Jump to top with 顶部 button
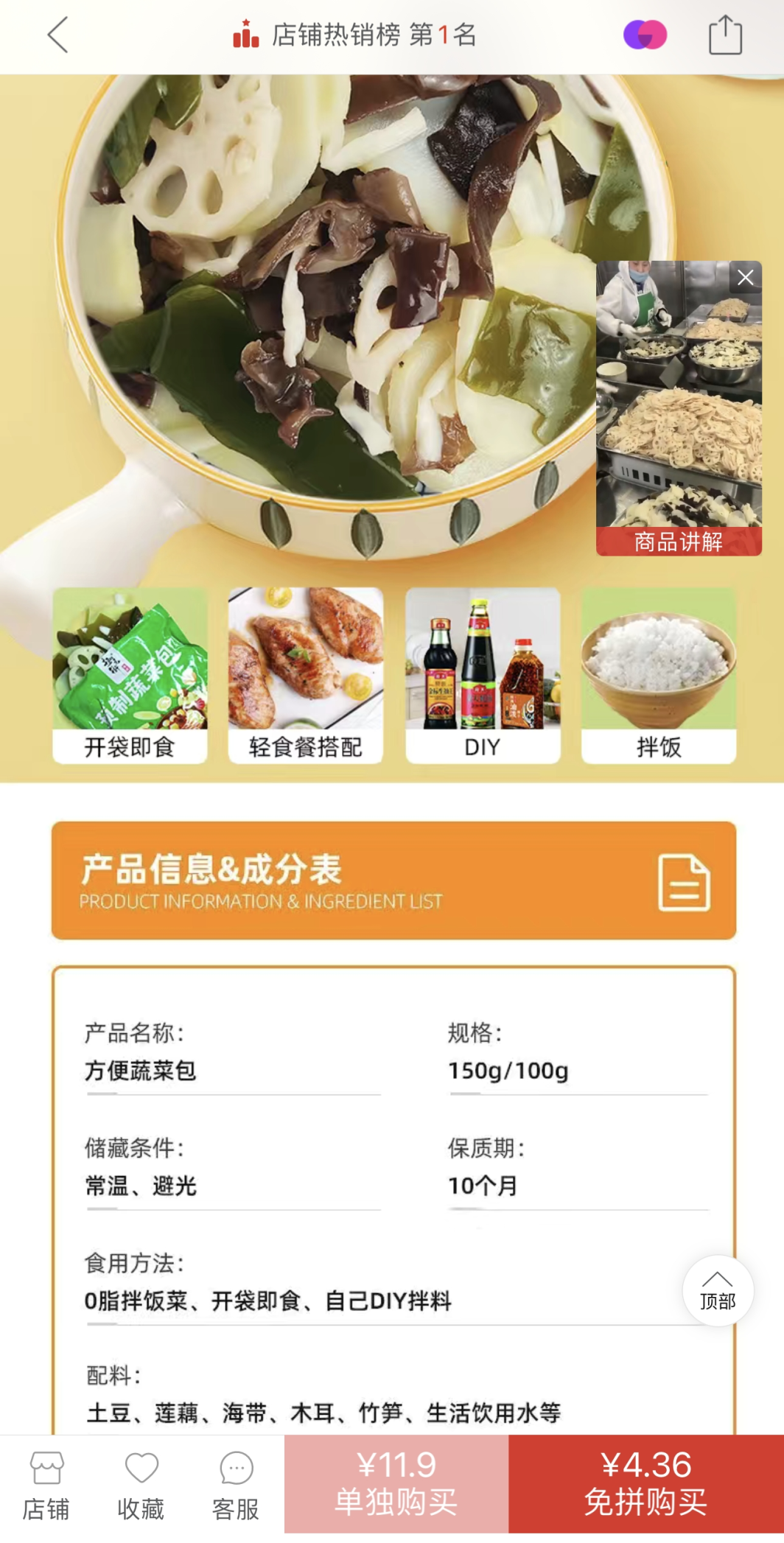Screen dimensions: 784x1543 pos(718,1291)
